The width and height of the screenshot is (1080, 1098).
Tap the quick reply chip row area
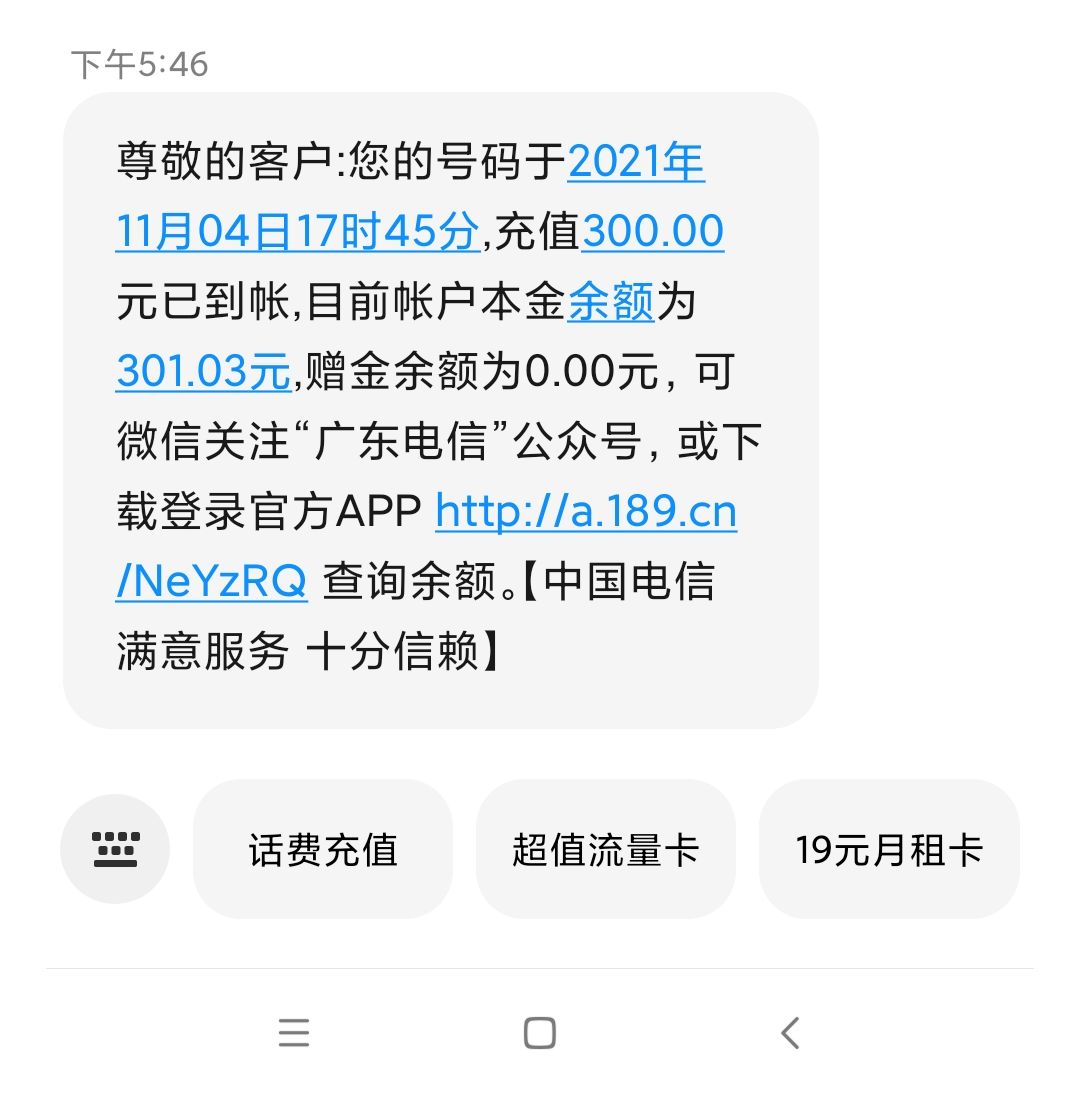pyautogui.click(x=540, y=849)
